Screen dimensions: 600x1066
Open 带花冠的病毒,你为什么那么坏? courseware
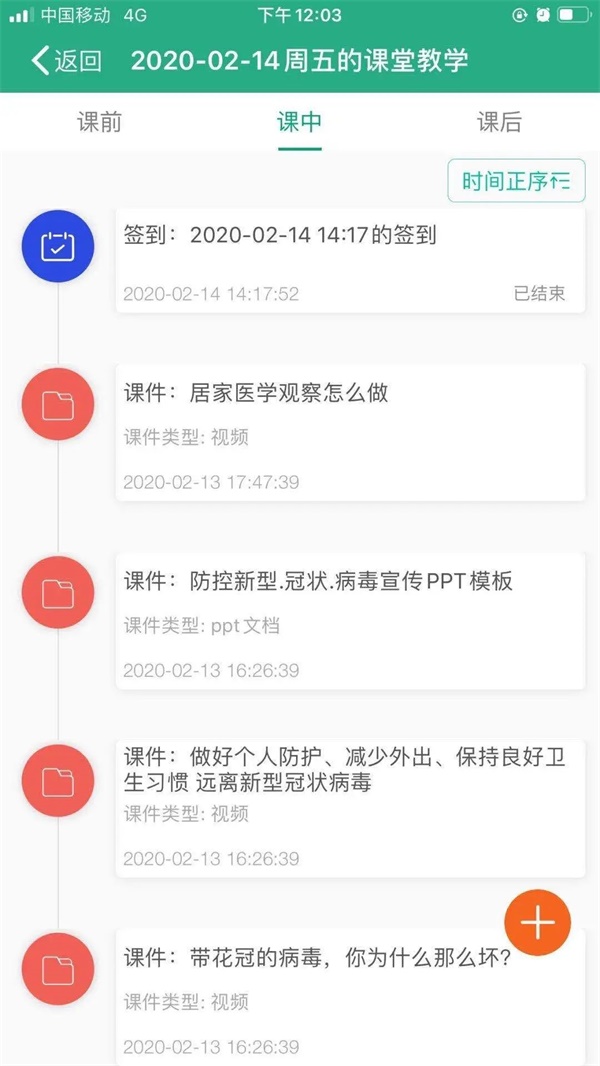pyautogui.click(x=351, y=997)
